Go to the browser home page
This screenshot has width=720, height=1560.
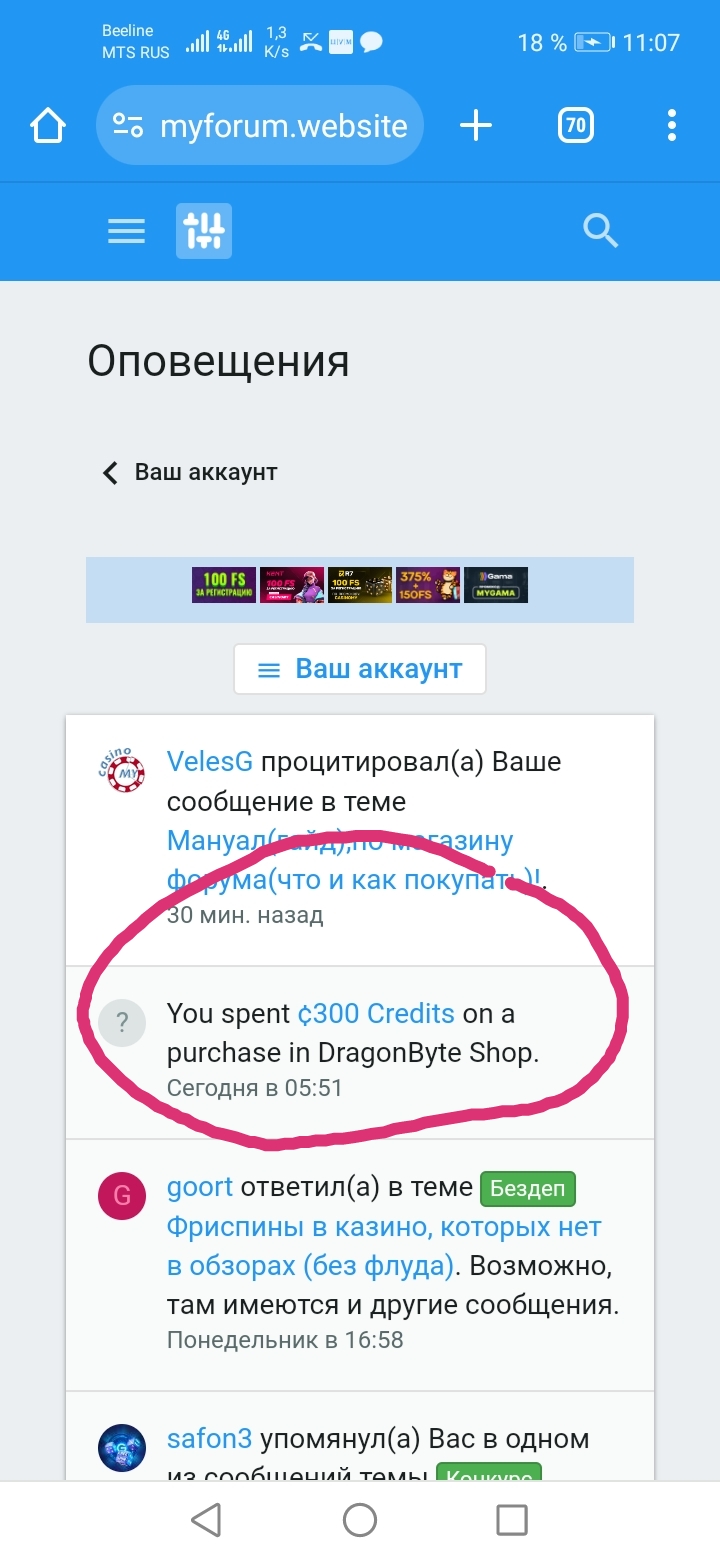47,126
